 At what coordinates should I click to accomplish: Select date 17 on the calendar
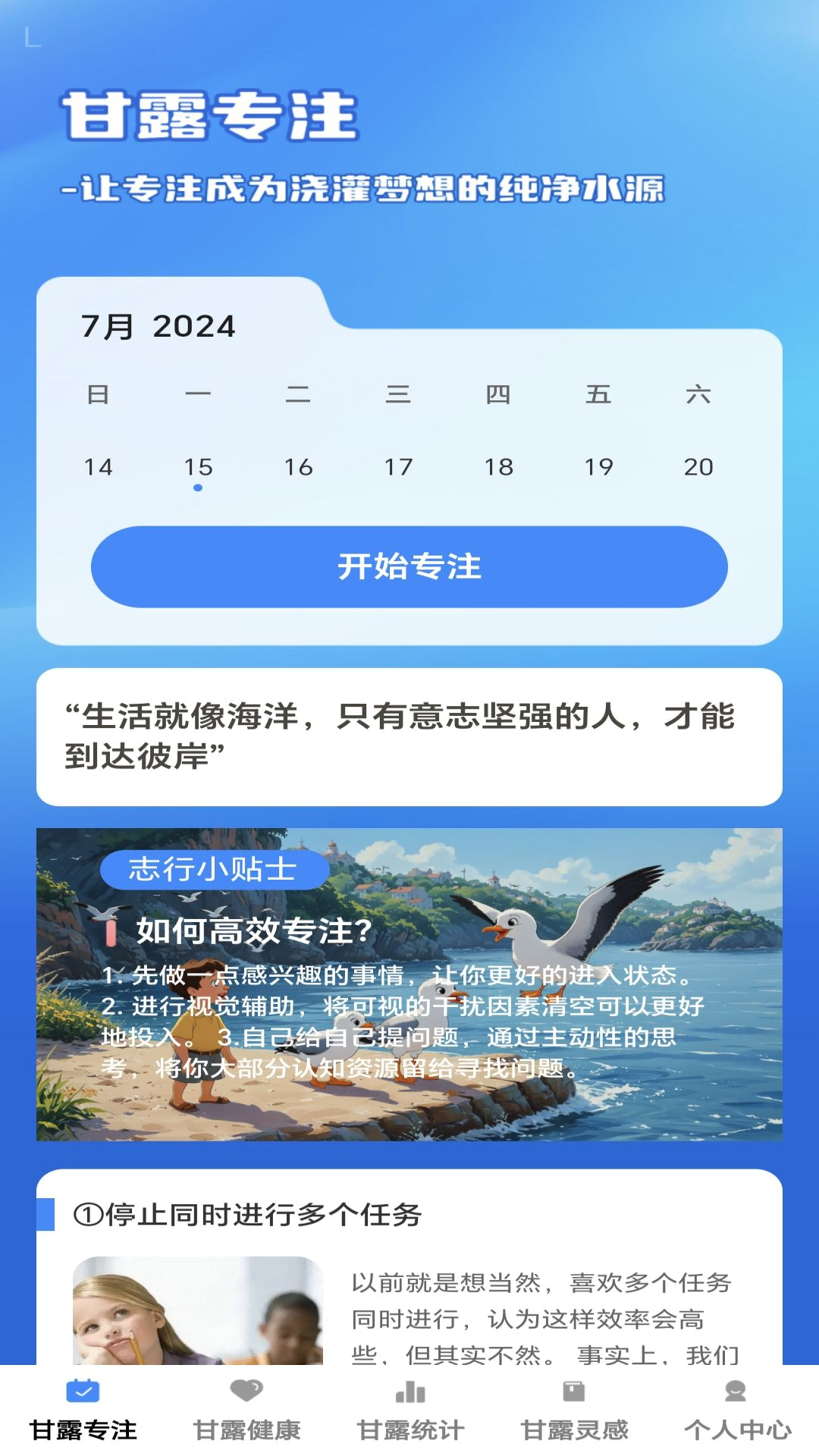click(398, 467)
